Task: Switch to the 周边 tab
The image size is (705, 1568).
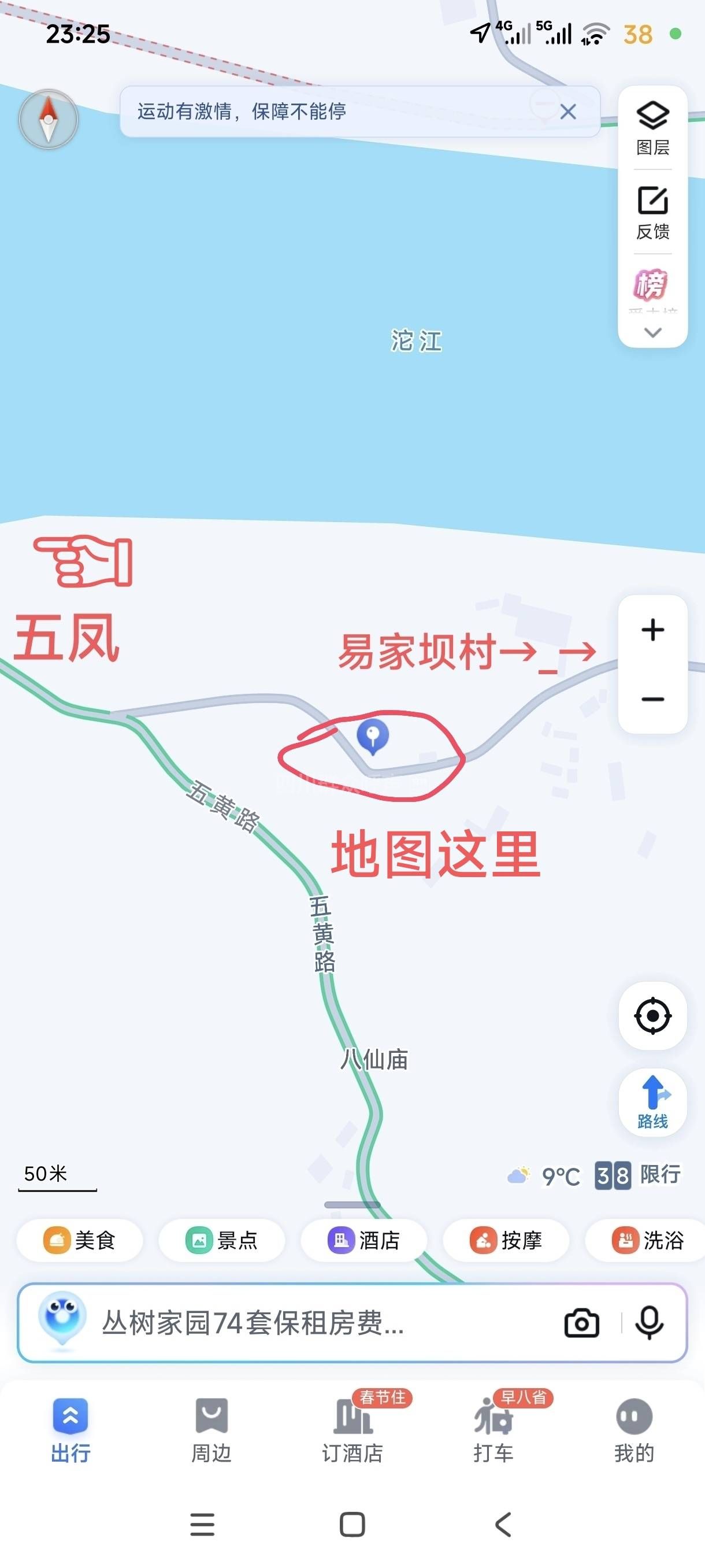Action: (x=211, y=1430)
